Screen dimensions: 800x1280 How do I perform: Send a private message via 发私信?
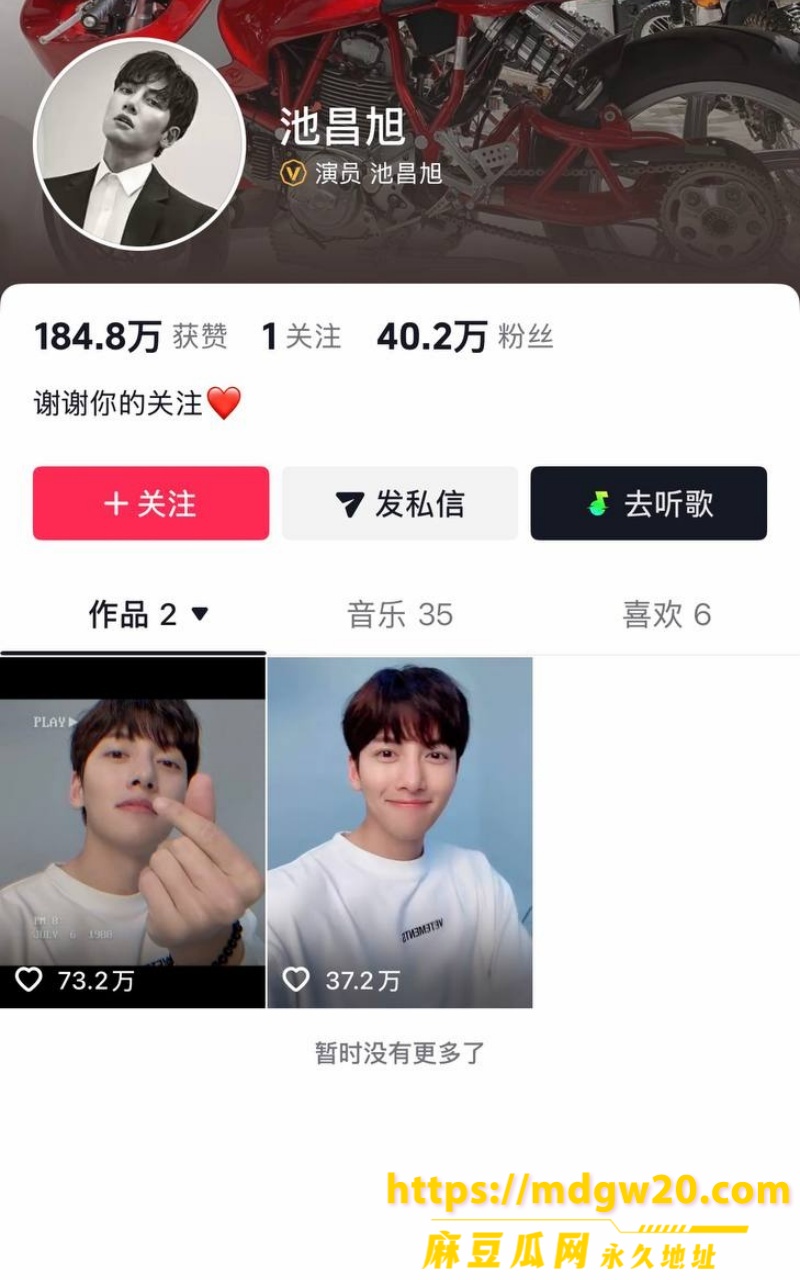tap(400, 503)
